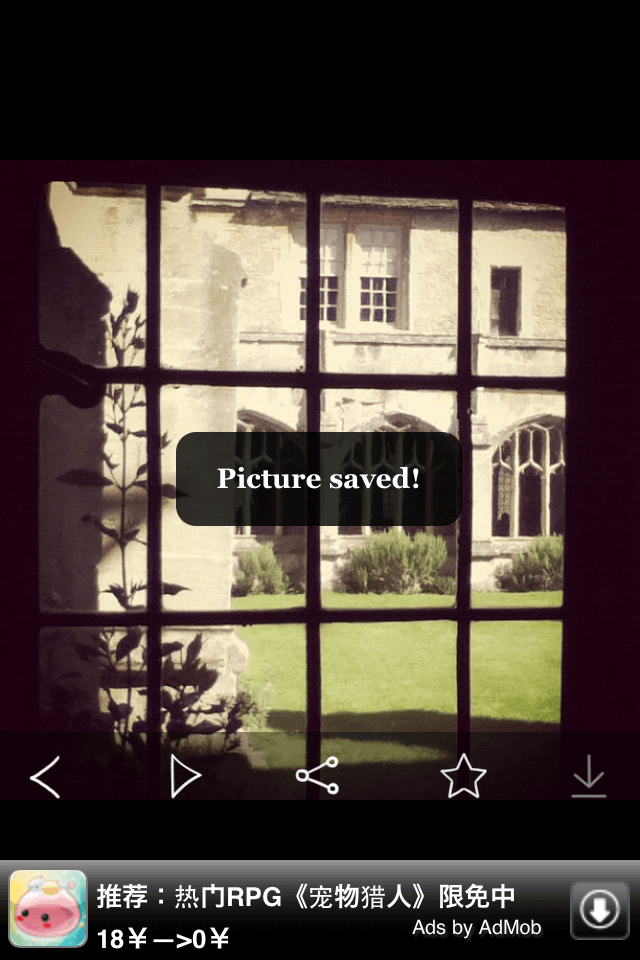Image resolution: width=640 pixels, height=960 pixels.
Task: Tap the download arrow to save picture
Action: pos(589,776)
